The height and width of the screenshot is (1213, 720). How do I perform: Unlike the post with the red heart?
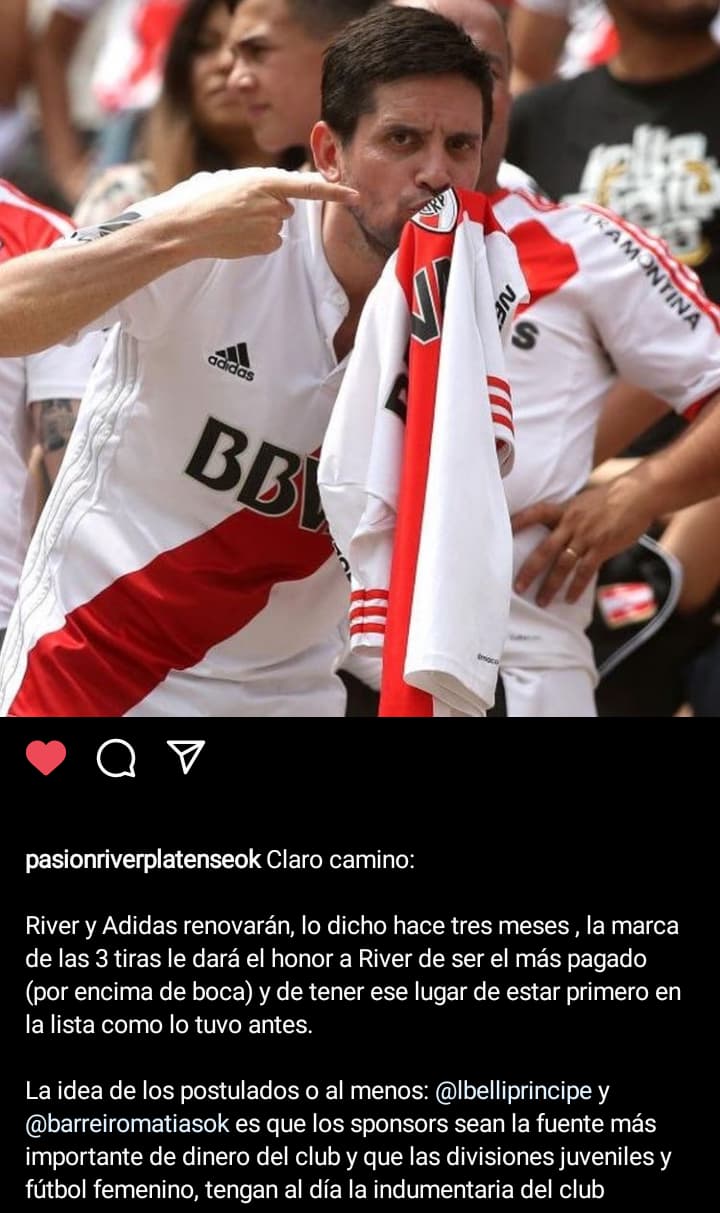[46, 758]
